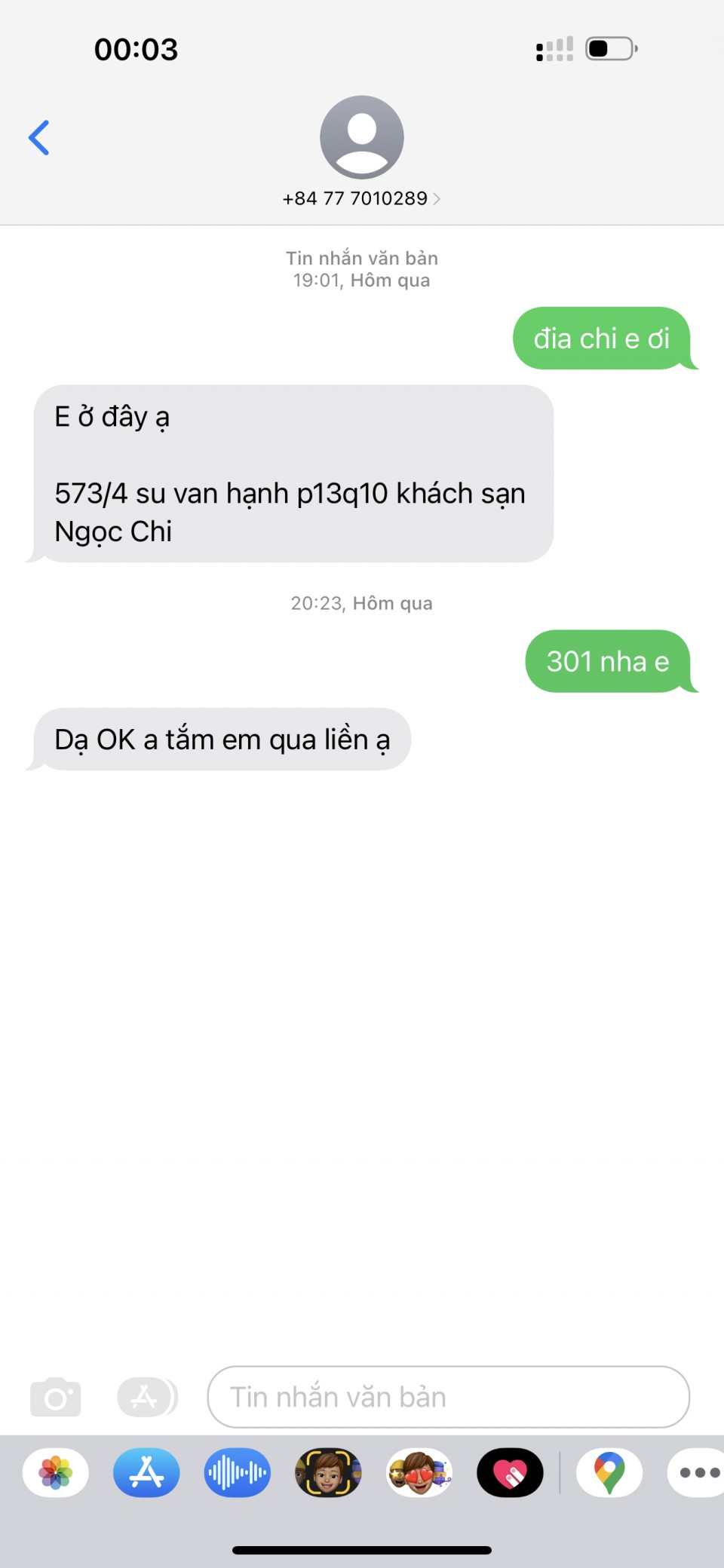Viewport: 724px width, 1568px height.
Task: Toggle the App Store apps drawer
Action: [x=146, y=1398]
